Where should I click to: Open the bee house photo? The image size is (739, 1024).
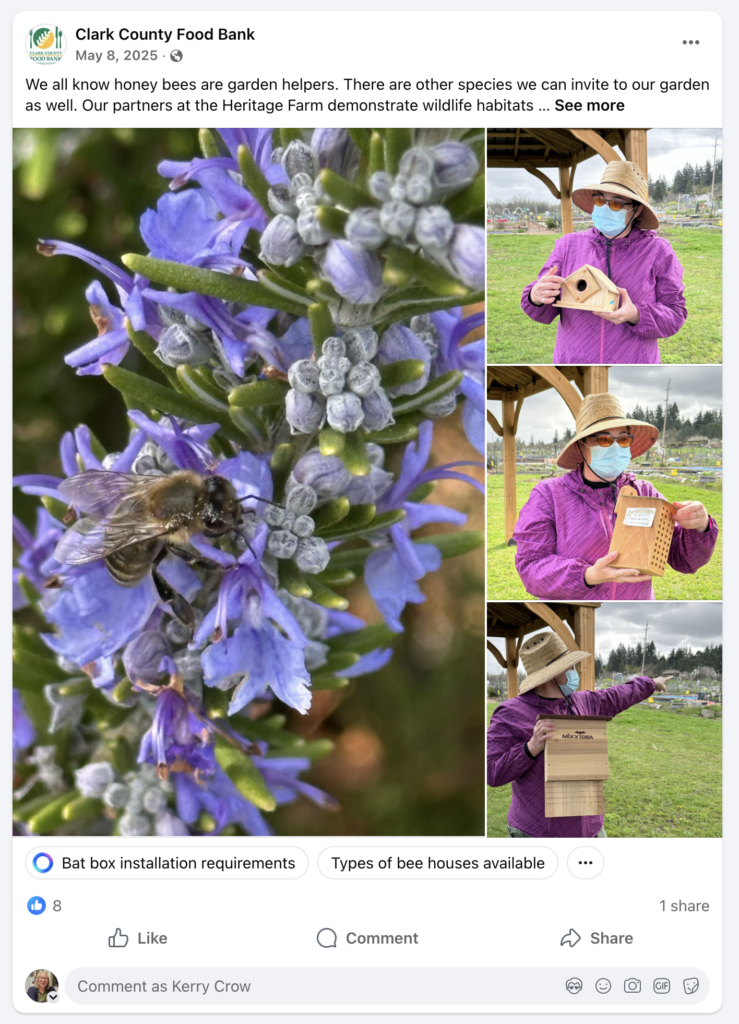click(x=603, y=482)
